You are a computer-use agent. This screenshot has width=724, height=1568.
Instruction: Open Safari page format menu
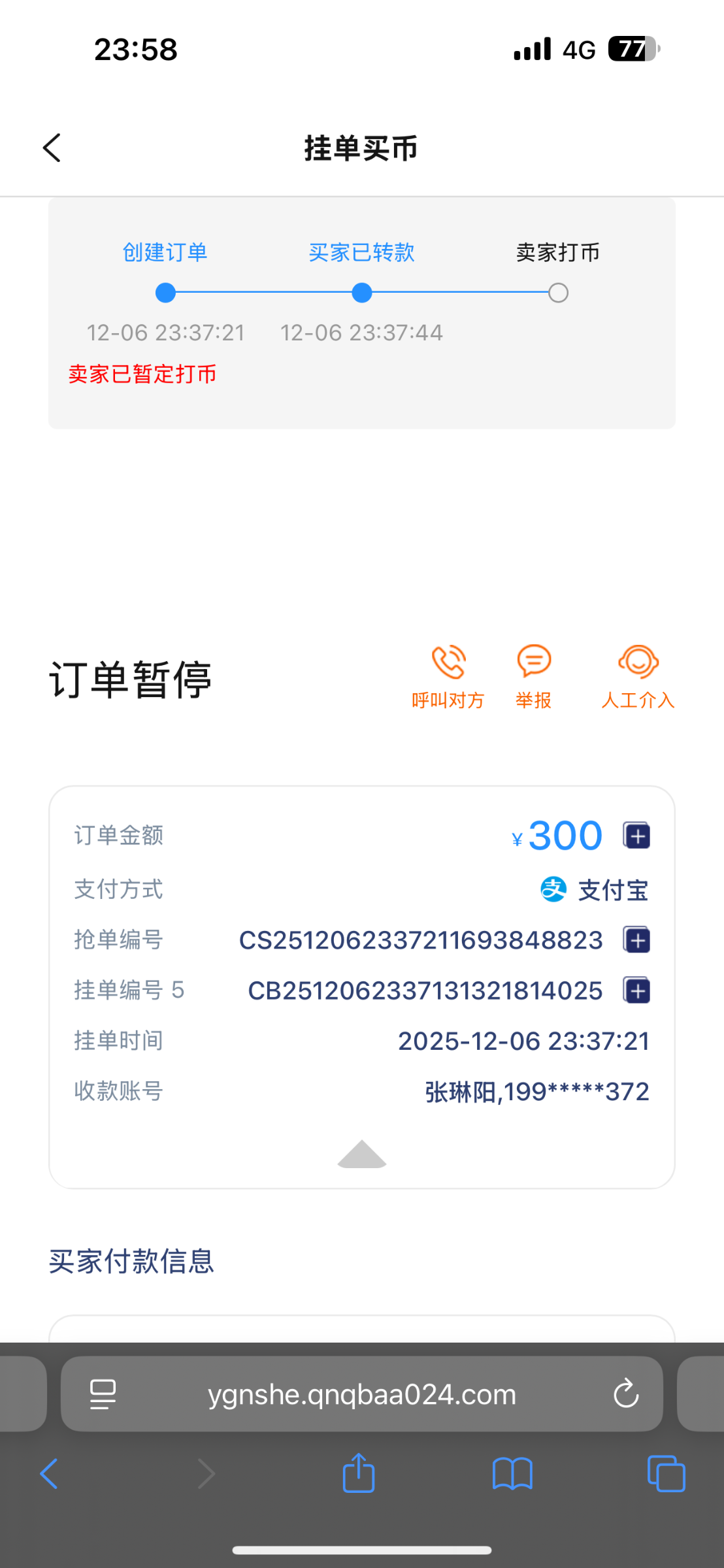(x=103, y=1394)
